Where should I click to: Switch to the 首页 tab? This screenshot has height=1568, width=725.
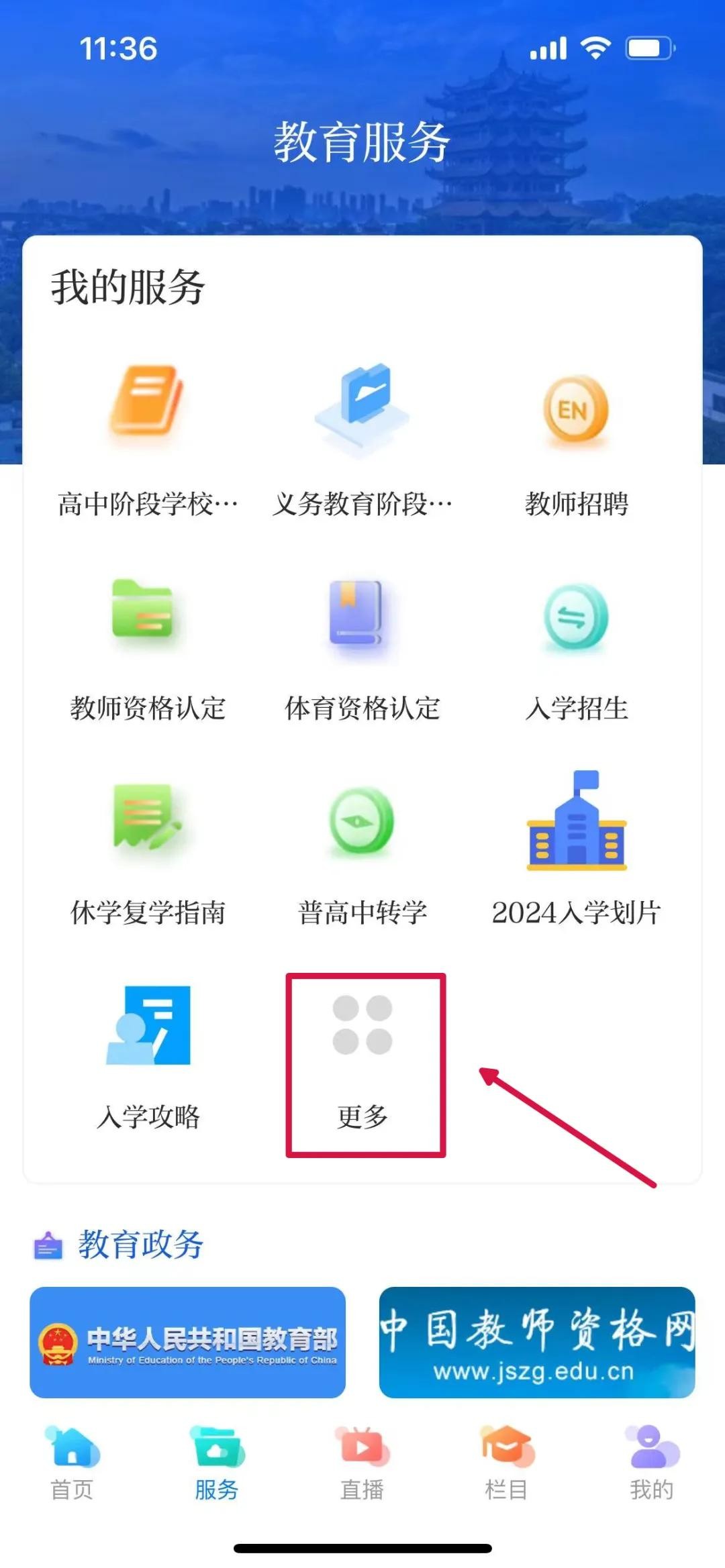[x=72, y=1463]
